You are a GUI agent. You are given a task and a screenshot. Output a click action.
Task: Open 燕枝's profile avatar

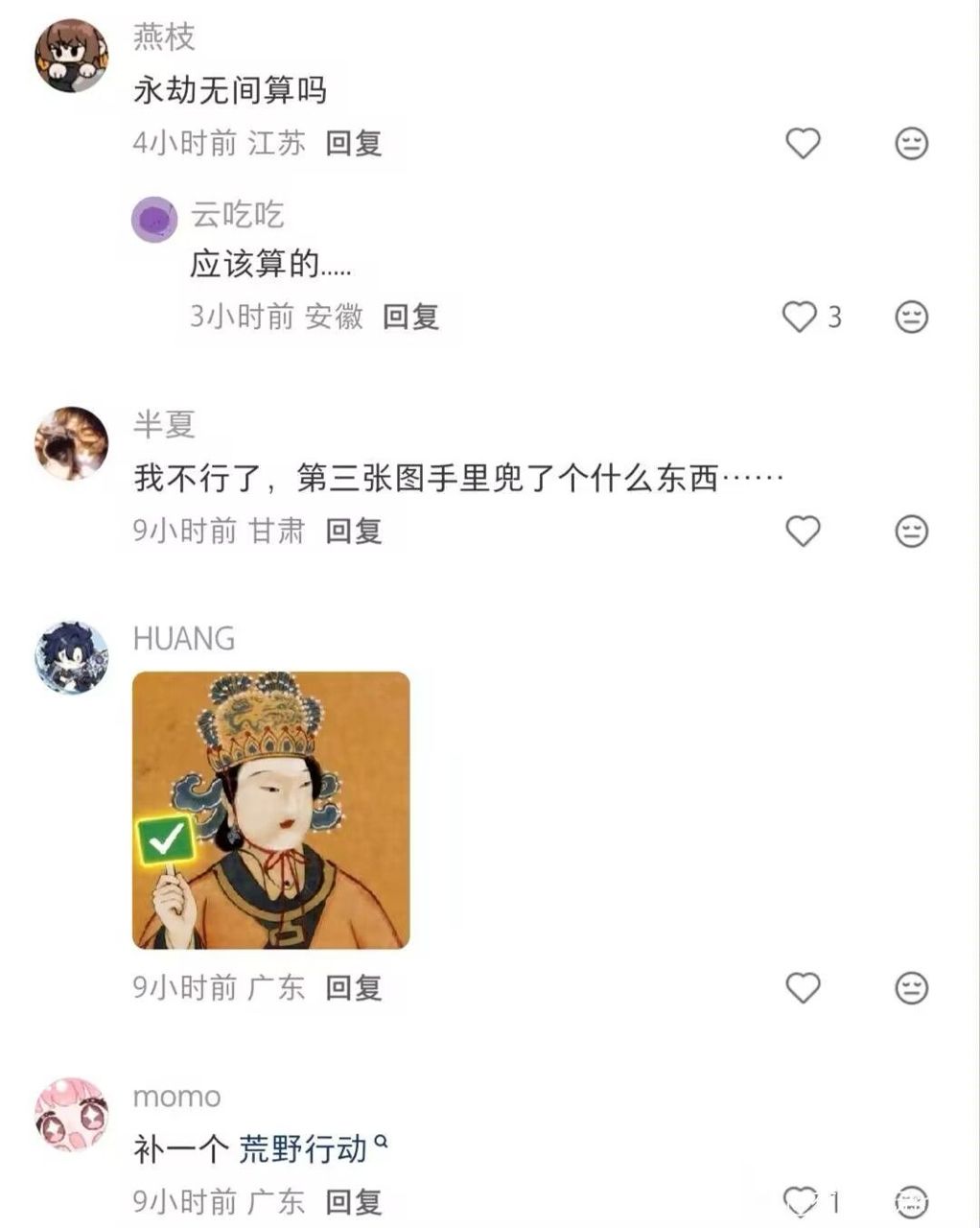tap(71, 56)
